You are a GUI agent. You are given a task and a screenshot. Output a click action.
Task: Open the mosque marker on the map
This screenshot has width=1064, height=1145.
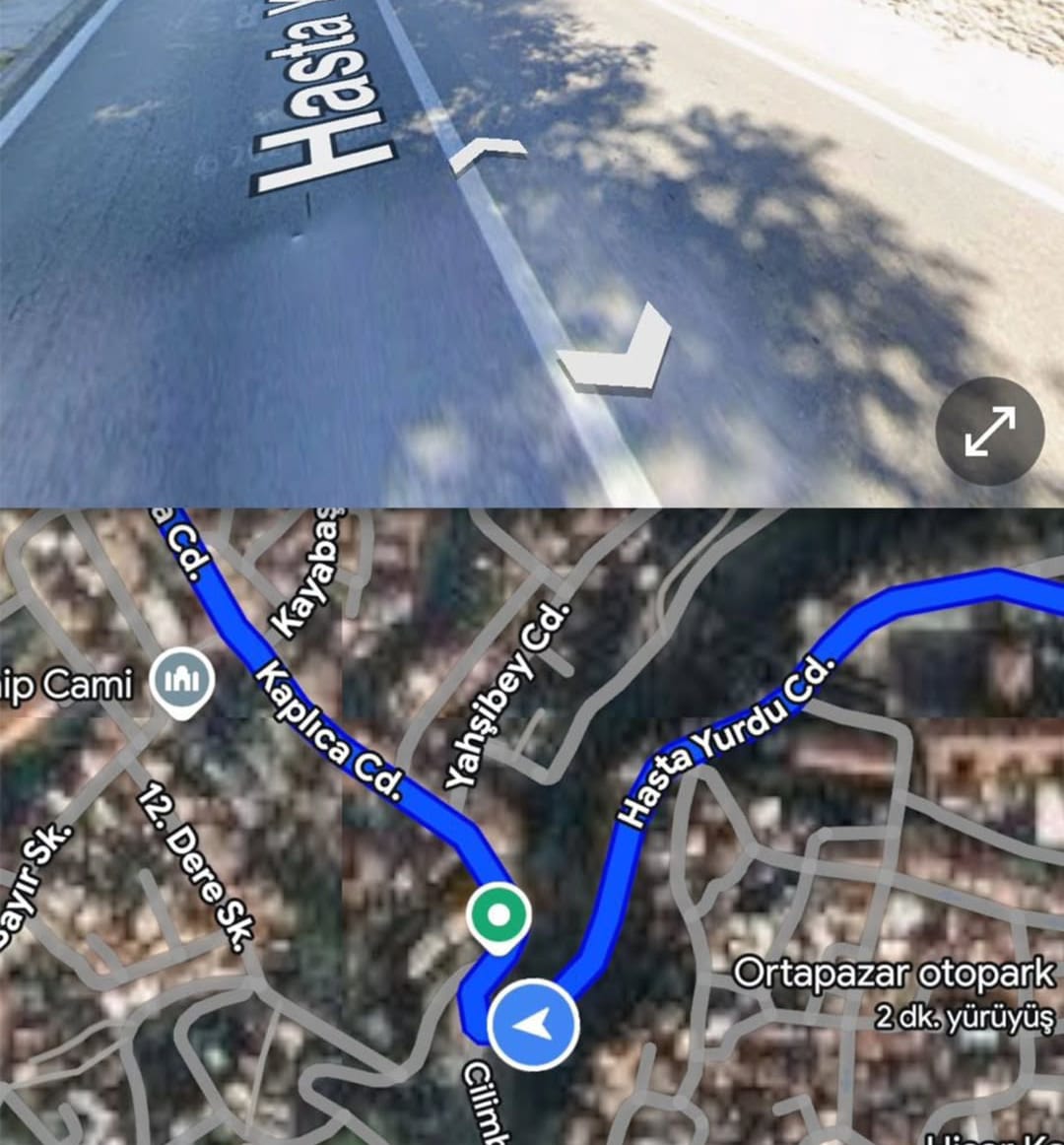point(183,681)
